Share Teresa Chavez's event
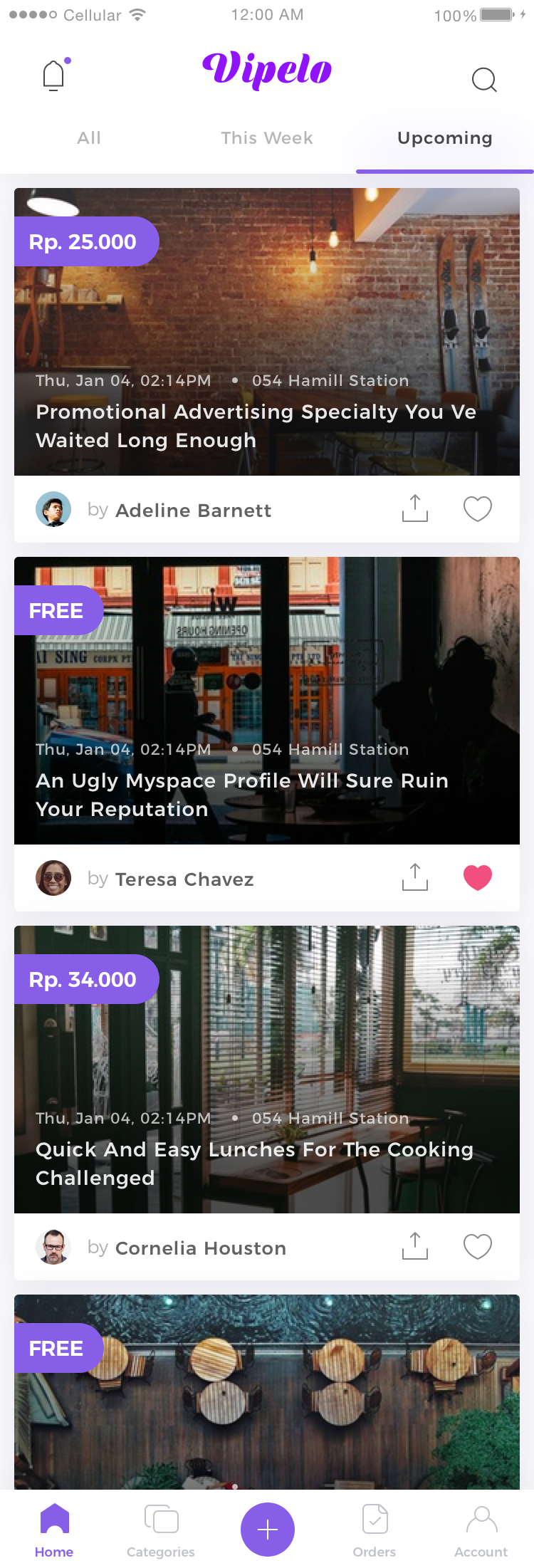Viewport: 534px width, 1568px height. click(x=415, y=877)
